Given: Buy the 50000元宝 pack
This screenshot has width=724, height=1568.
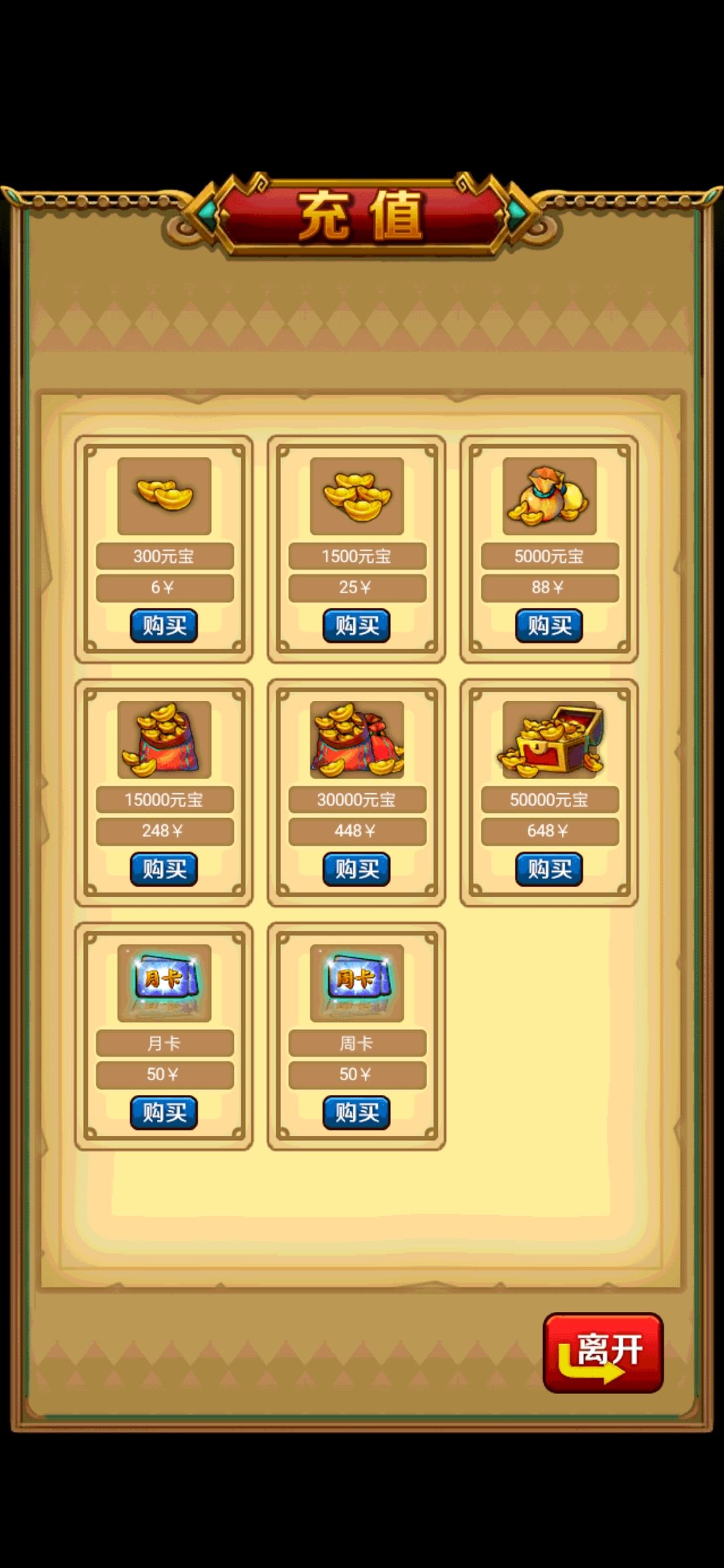Looking at the screenshot, I should 548,869.
